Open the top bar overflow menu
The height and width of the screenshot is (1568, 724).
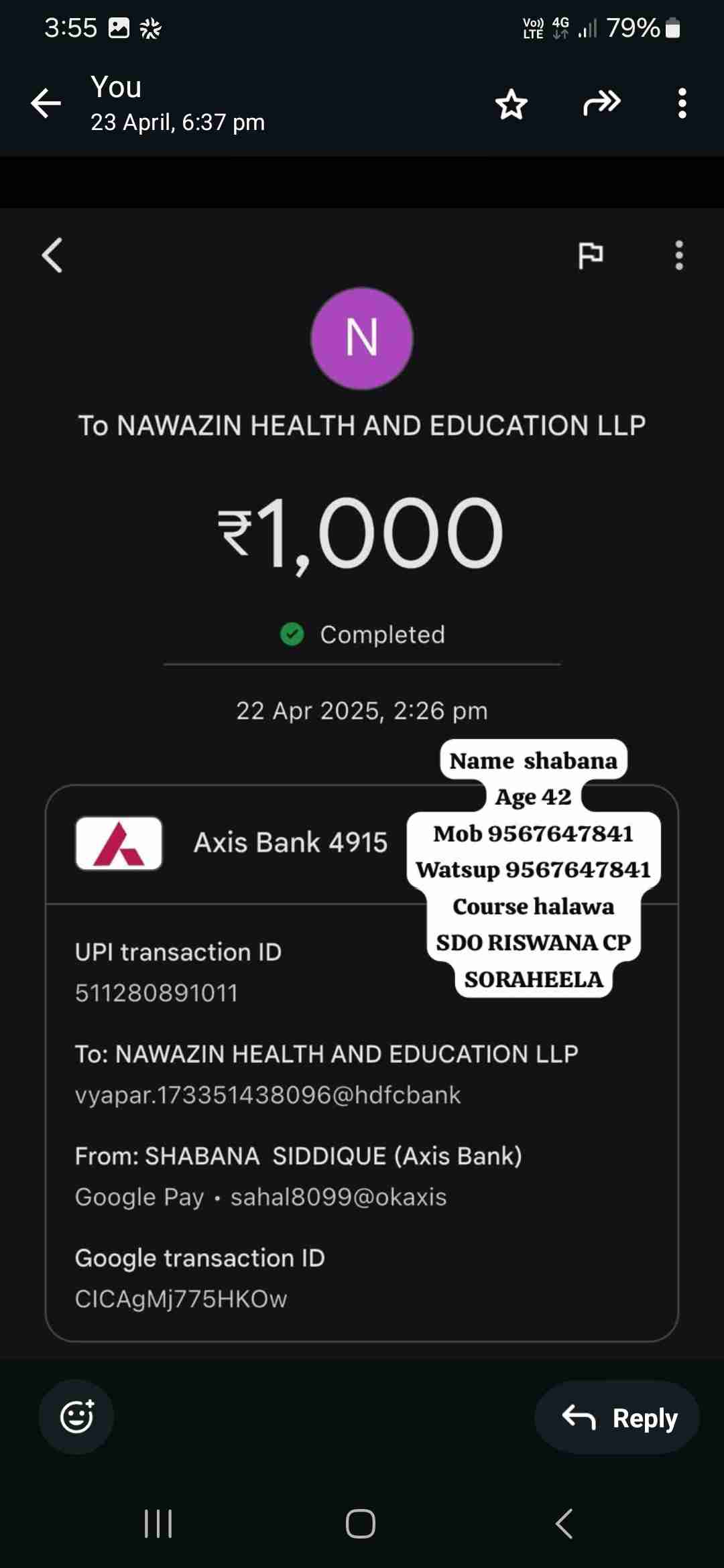click(x=682, y=103)
